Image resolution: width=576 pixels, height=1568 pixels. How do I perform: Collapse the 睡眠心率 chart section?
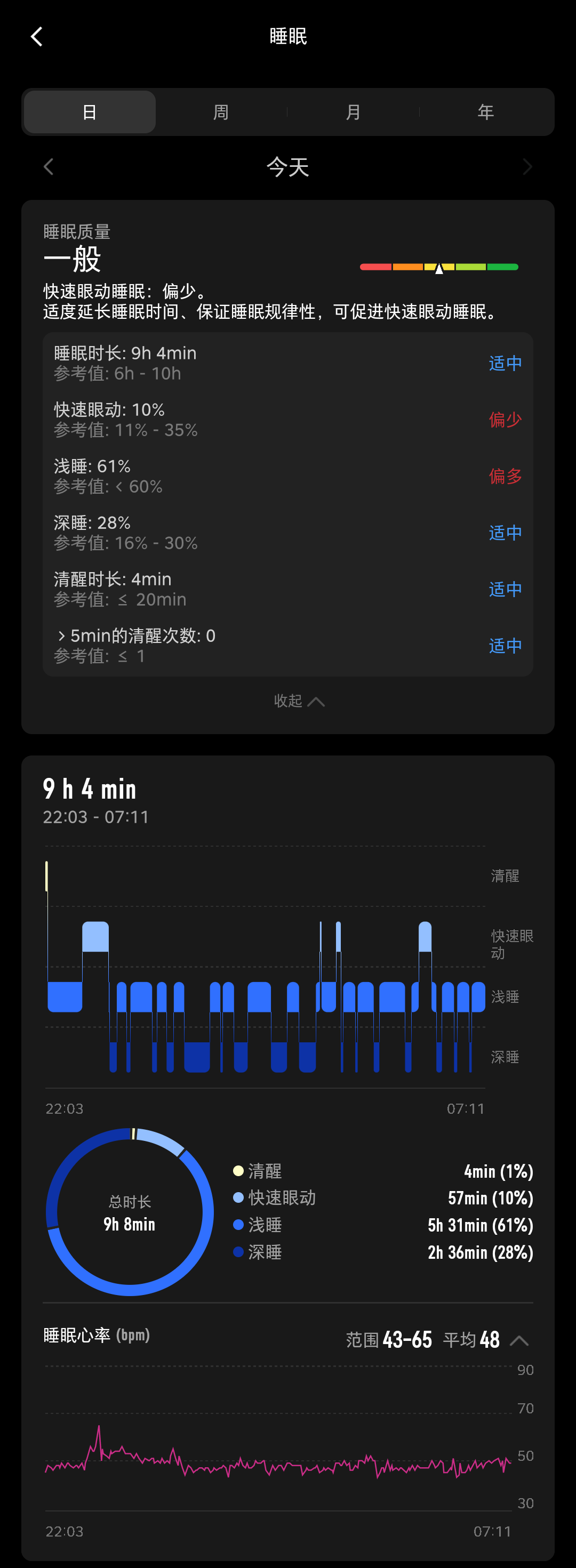(x=519, y=1340)
